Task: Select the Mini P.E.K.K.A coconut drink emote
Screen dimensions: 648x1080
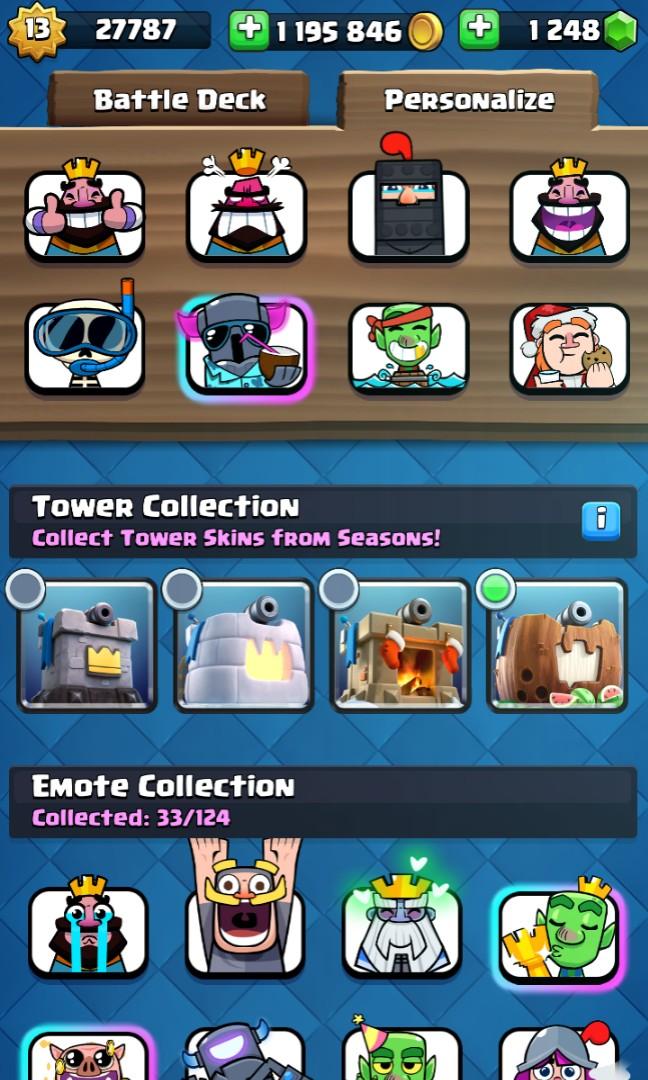Action: pos(246,347)
